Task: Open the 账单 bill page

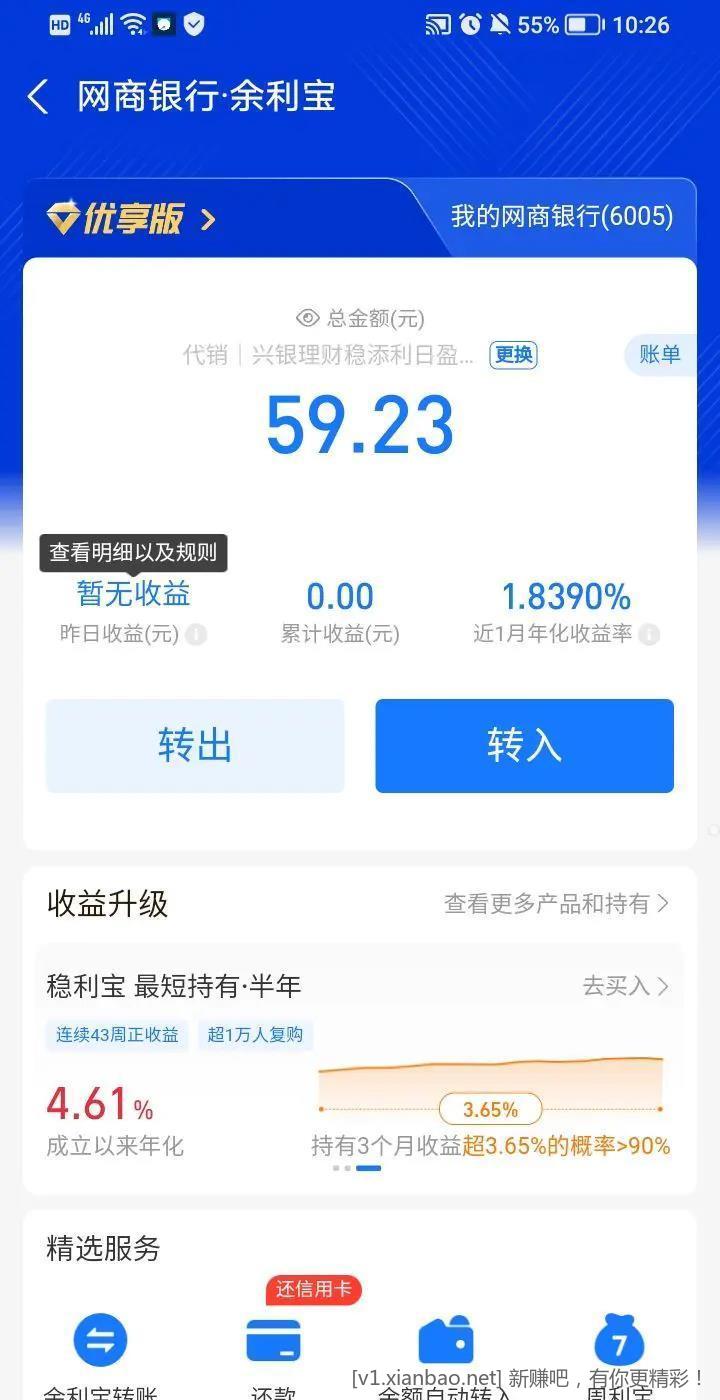Action: click(x=659, y=355)
